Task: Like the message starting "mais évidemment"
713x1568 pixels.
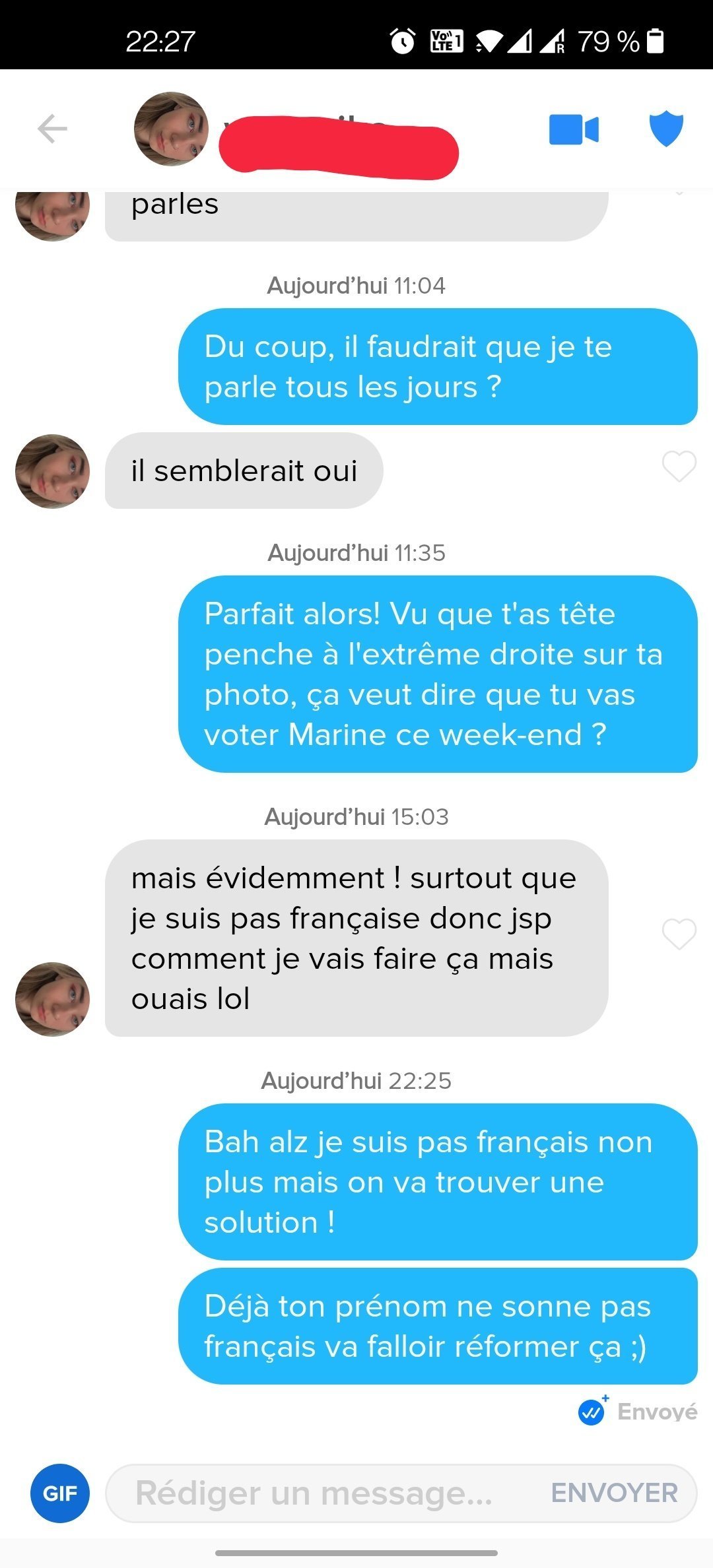Action: click(679, 934)
